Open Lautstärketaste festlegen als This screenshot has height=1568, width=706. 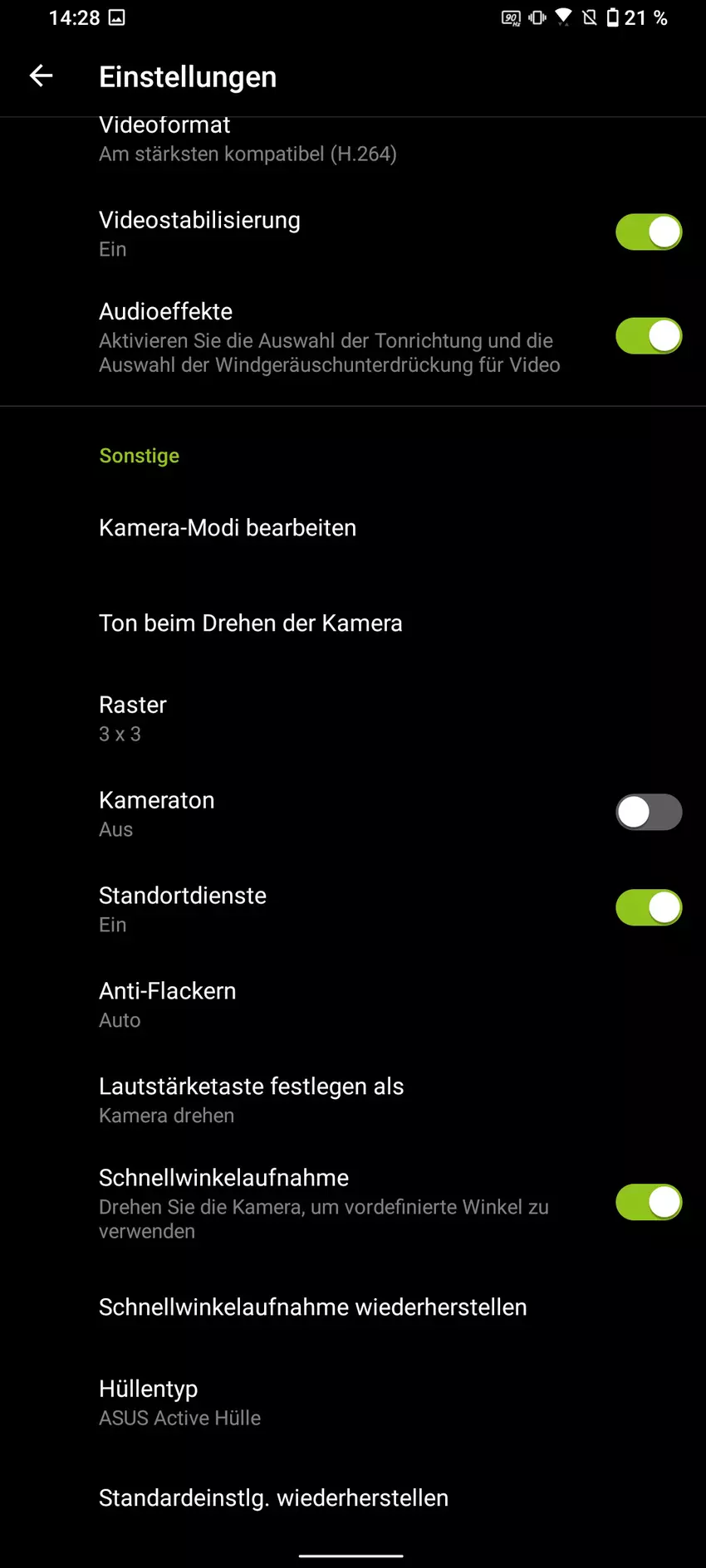tap(251, 1100)
